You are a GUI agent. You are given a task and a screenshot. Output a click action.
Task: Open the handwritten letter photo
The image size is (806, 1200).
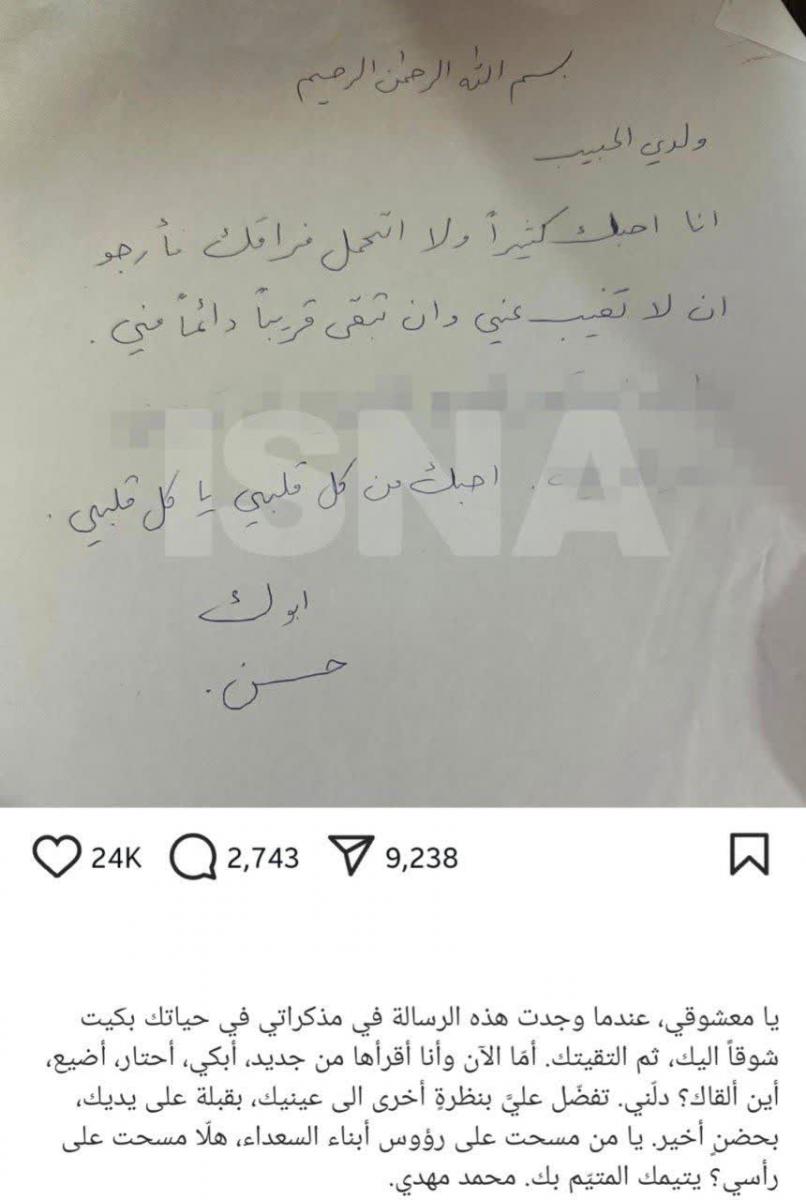[x=403, y=400]
